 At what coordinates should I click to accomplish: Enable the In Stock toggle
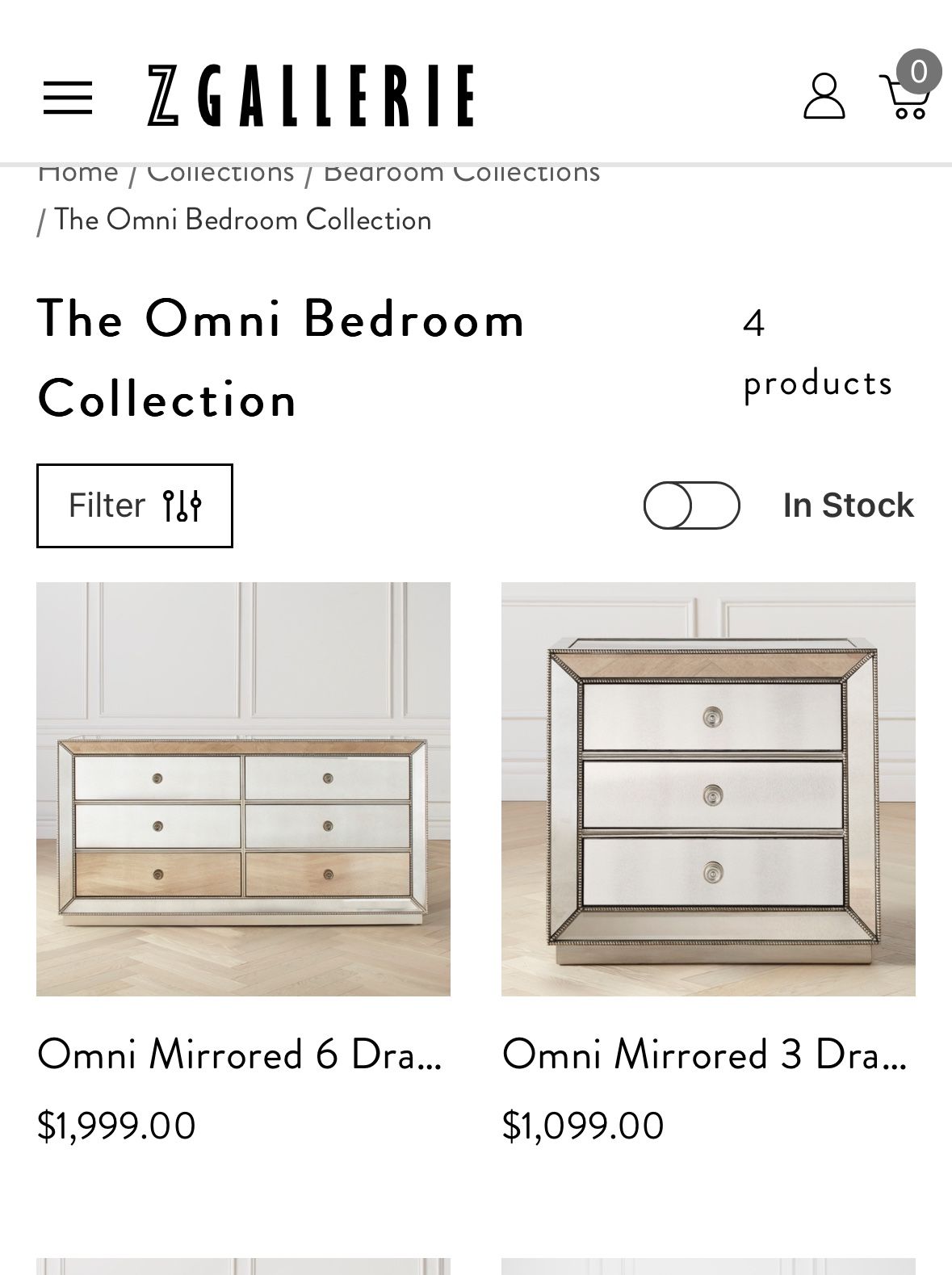[x=691, y=505]
